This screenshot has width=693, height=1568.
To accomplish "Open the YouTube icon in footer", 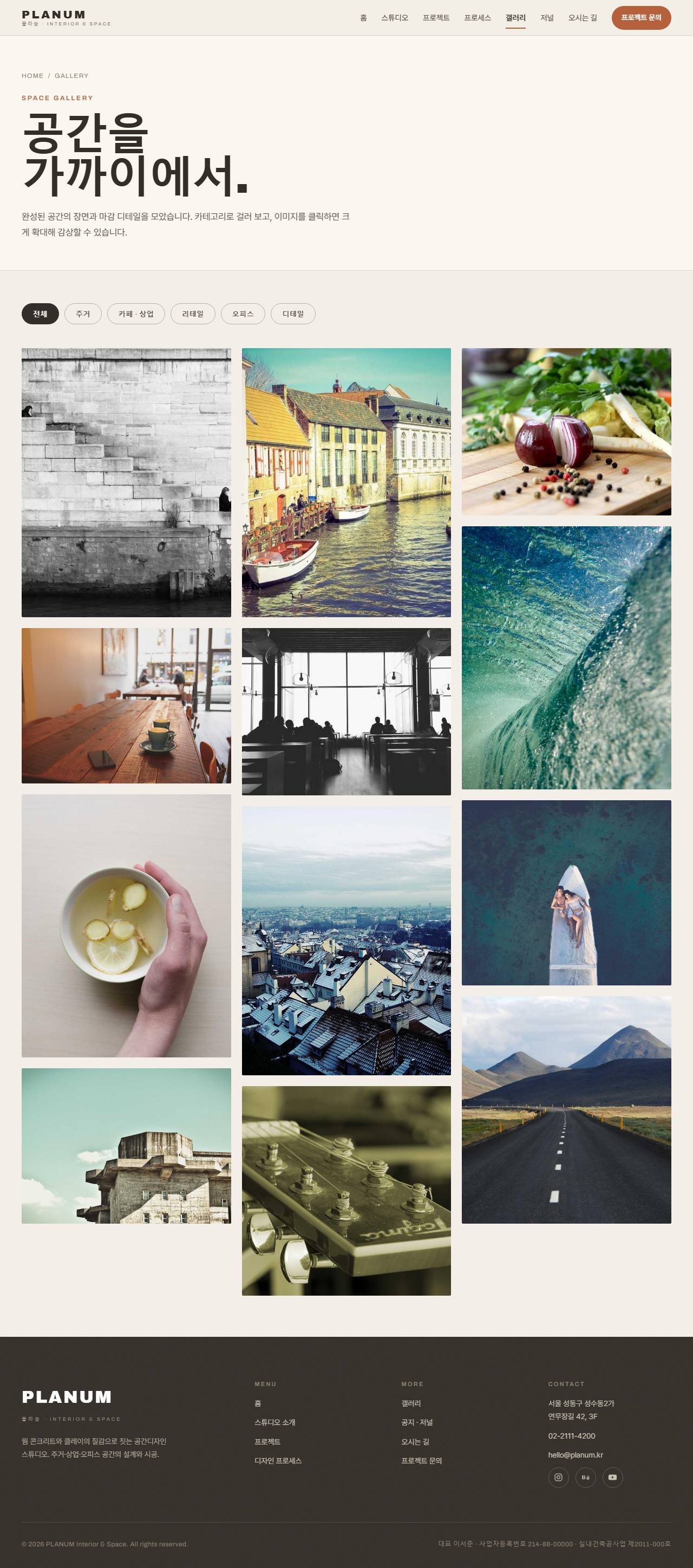I will click(612, 1477).
